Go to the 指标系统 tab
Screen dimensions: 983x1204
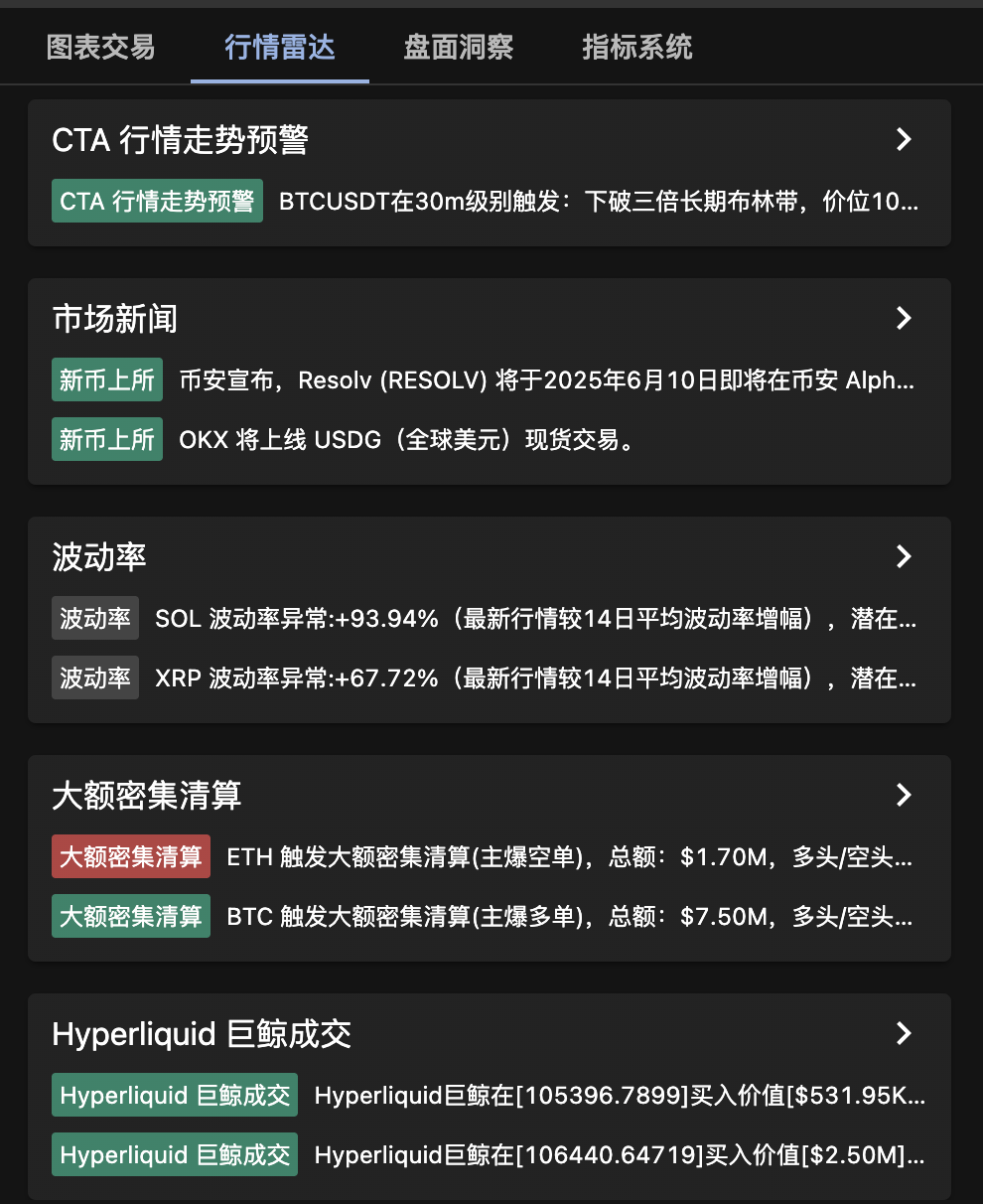(x=636, y=47)
